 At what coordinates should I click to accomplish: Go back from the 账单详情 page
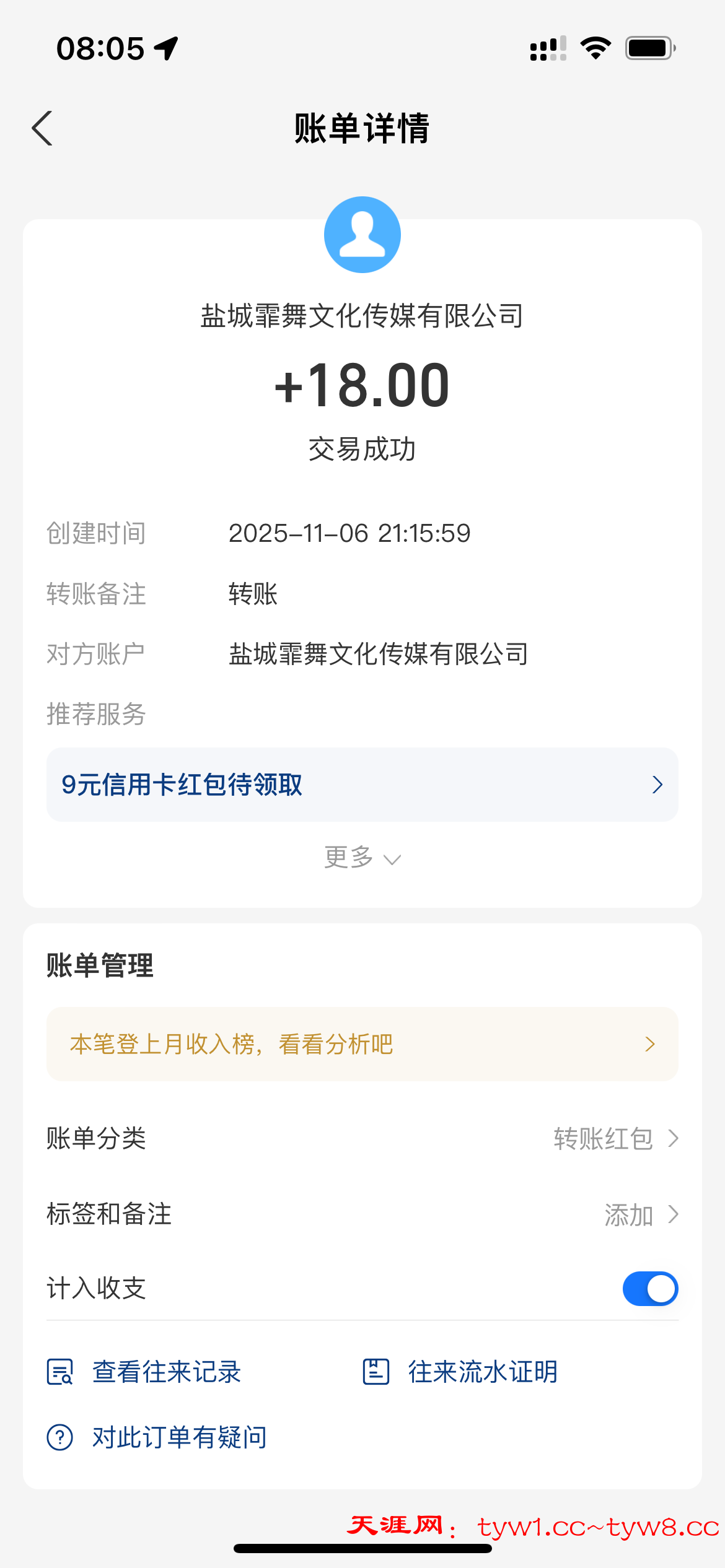click(x=42, y=128)
